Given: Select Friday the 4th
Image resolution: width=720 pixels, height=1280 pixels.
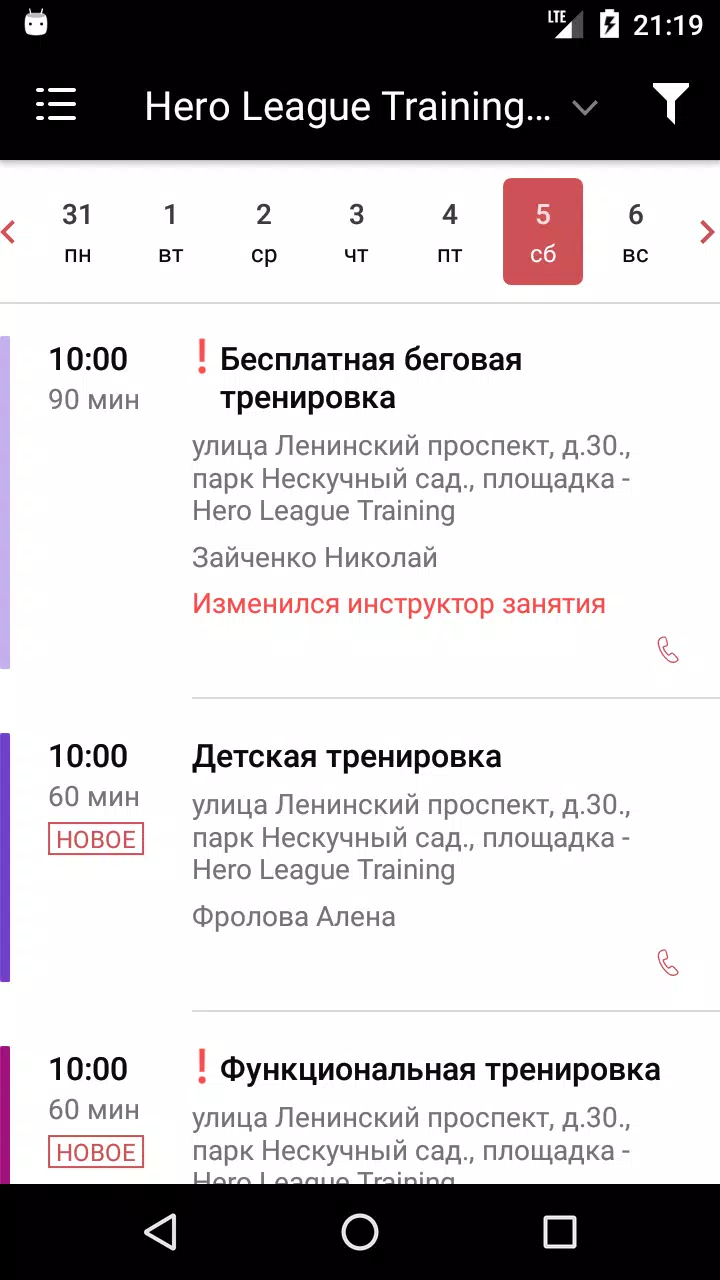Looking at the screenshot, I should [x=450, y=232].
